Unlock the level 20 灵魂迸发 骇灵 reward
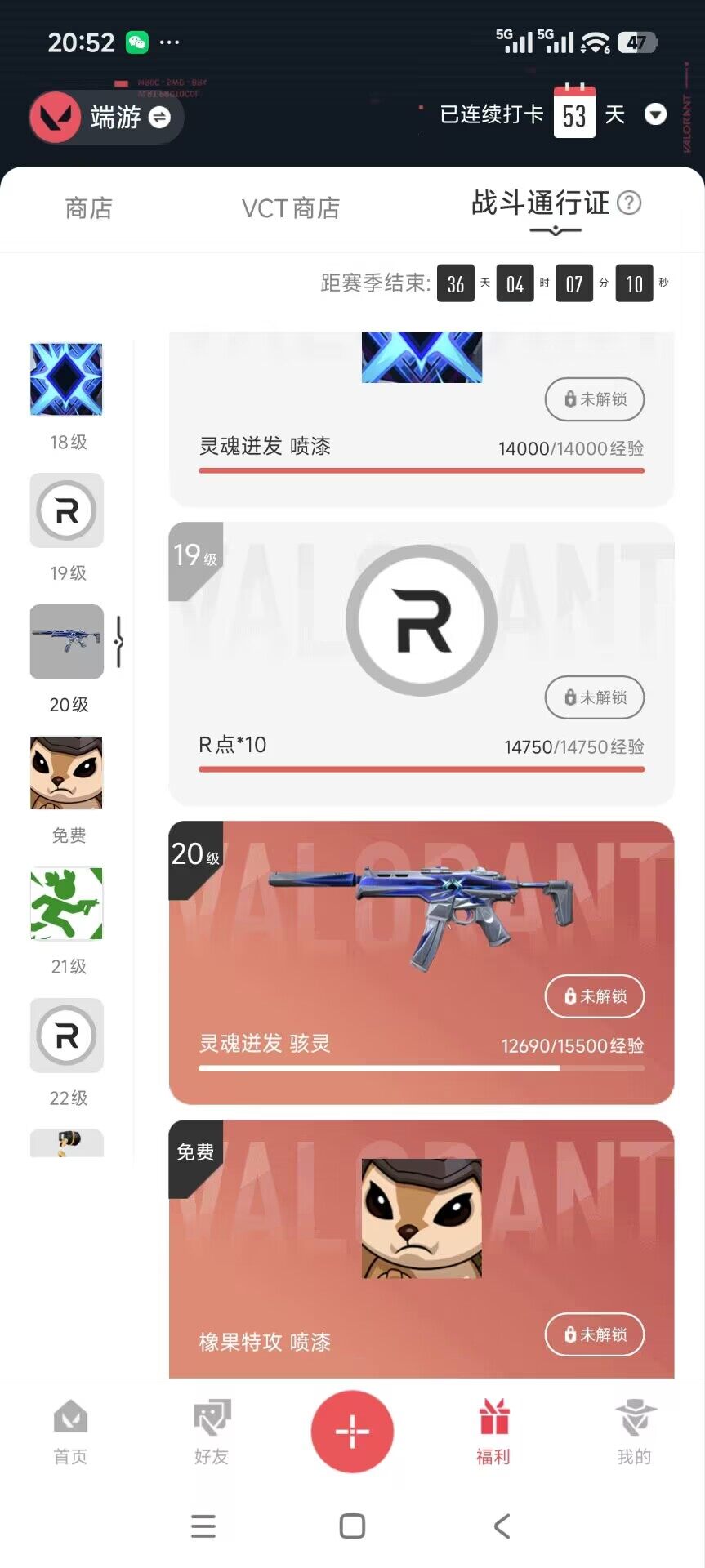The height and width of the screenshot is (1568, 705). (594, 996)
